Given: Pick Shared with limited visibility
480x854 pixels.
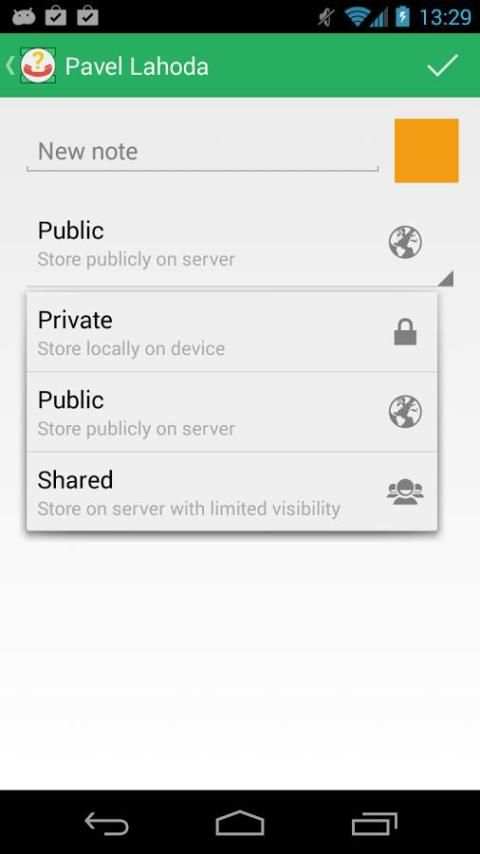Looking at the screenshot, I should pos(232,492).
